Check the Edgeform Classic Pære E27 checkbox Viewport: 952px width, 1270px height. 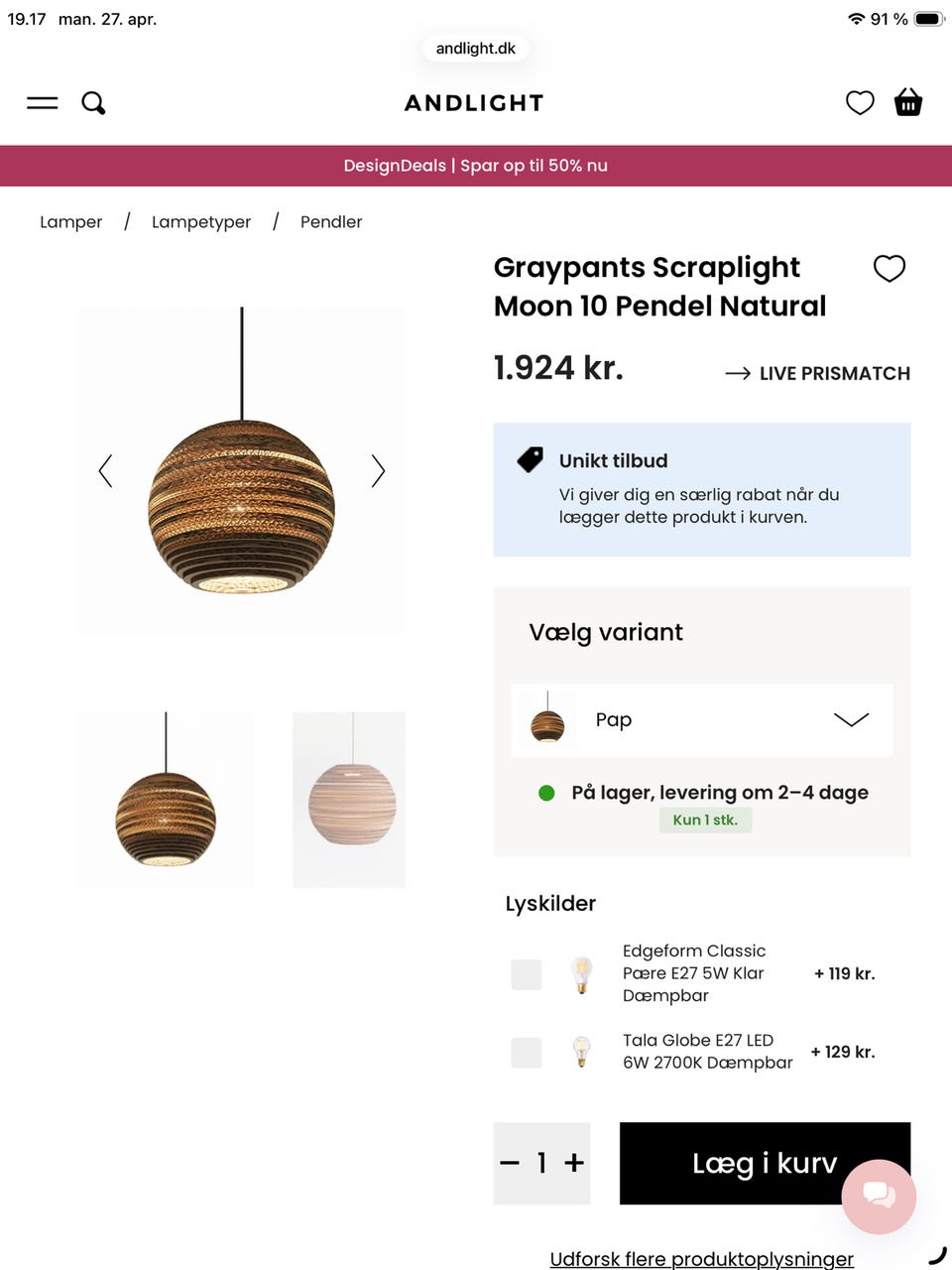click(x=527, y=974)
